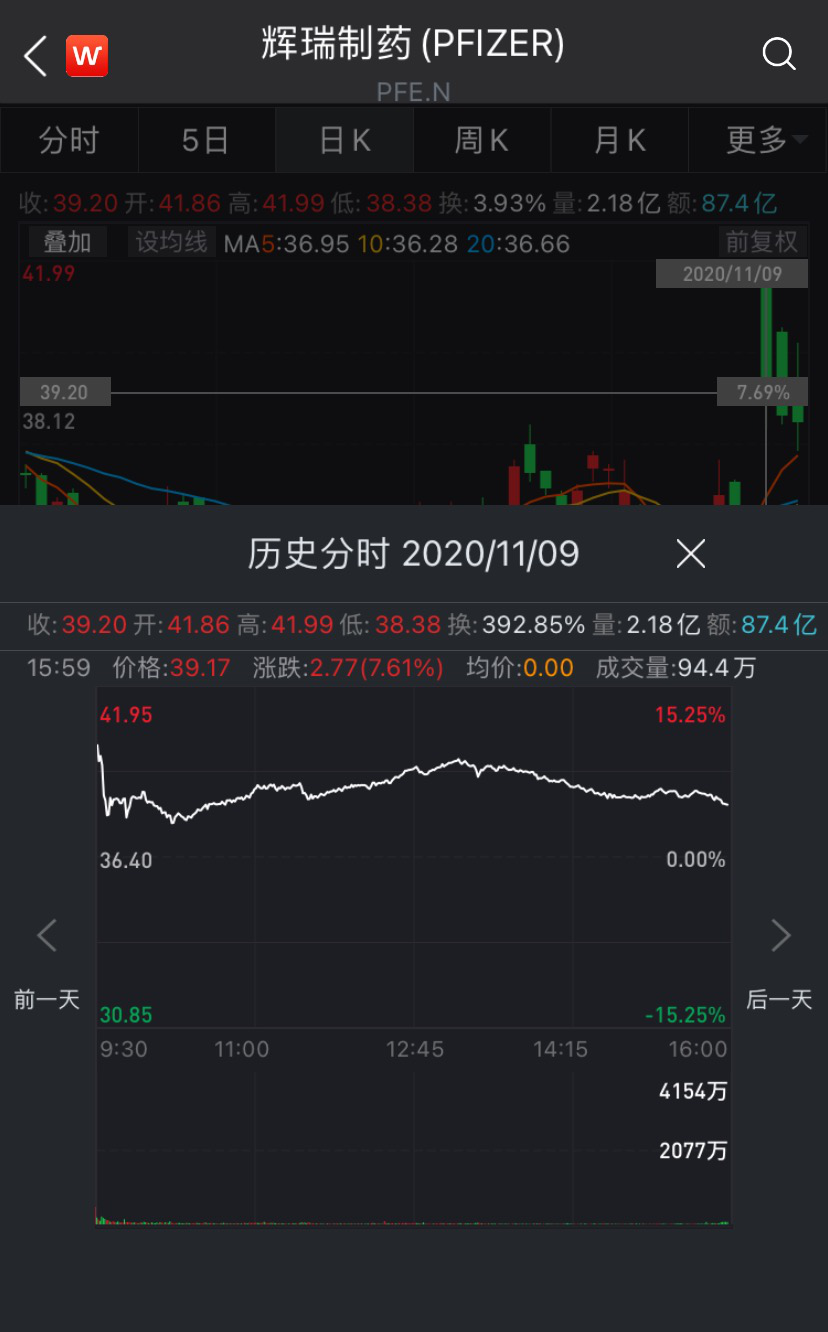Select the 日K chart tab
Viewport: 828px width, 1332px height.
[345, 141]
